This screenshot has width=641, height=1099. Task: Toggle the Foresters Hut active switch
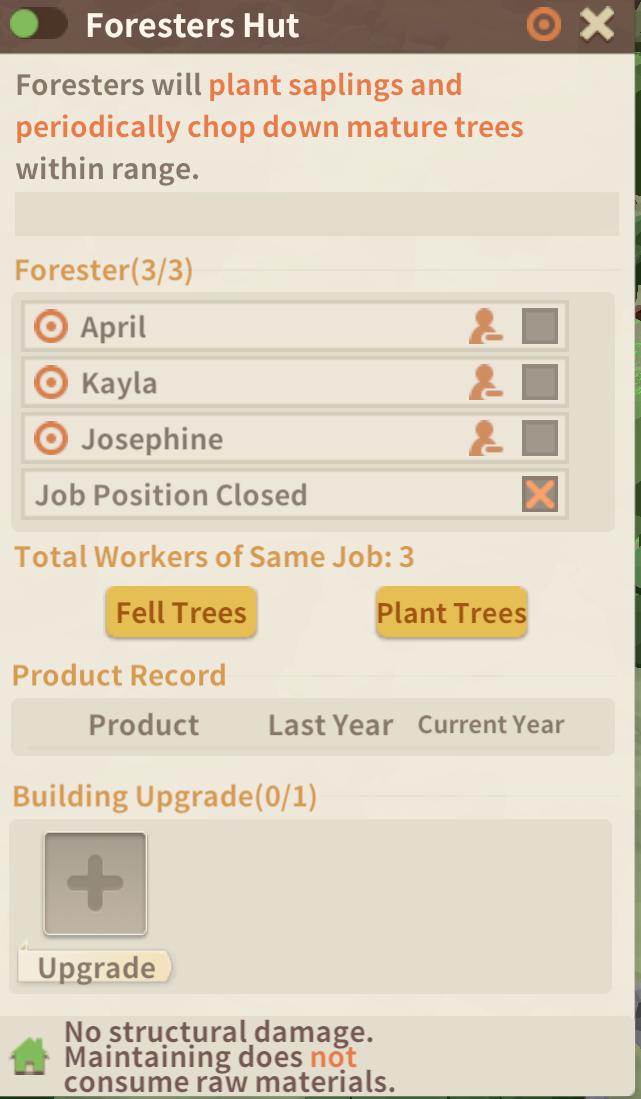point(37,24)
